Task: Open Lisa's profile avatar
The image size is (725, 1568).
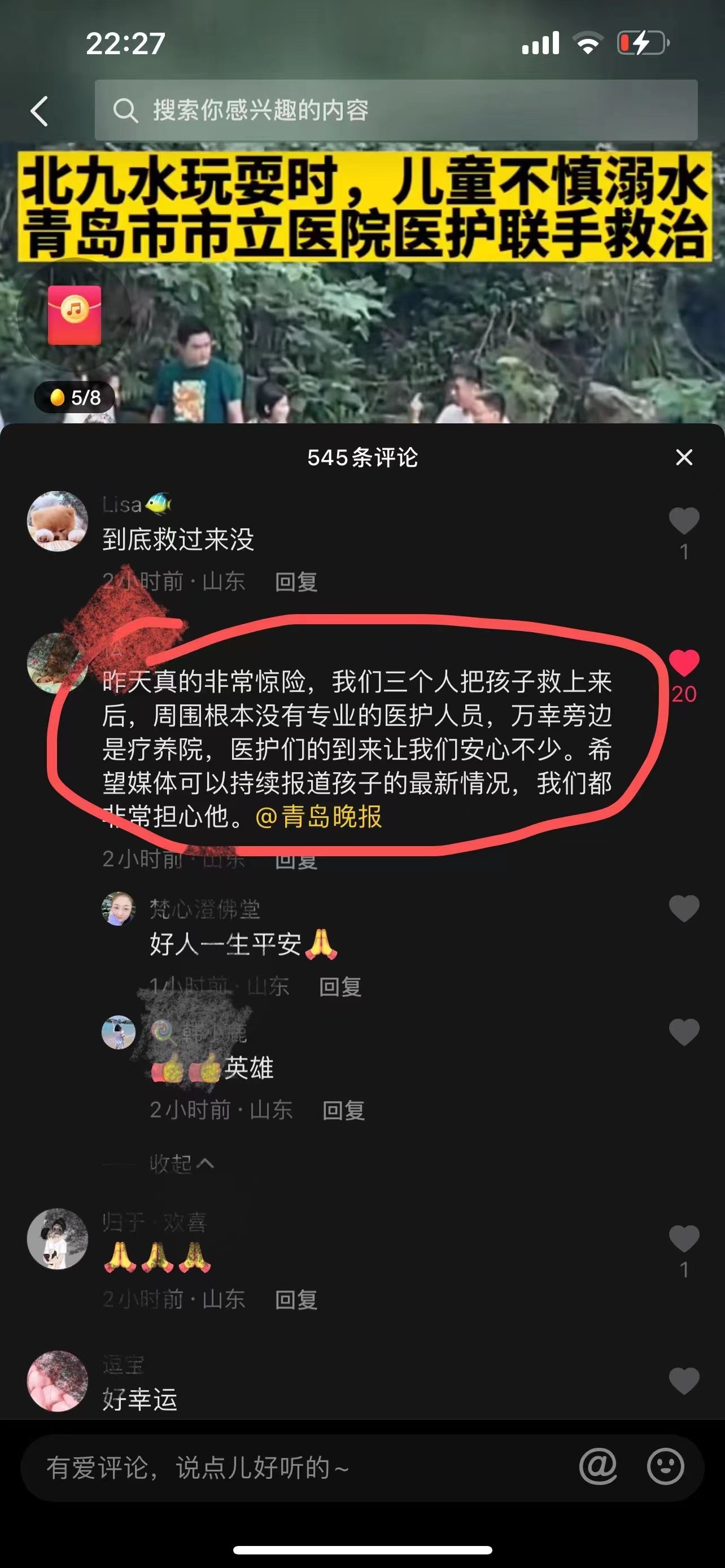Action: tap(58, 521)
